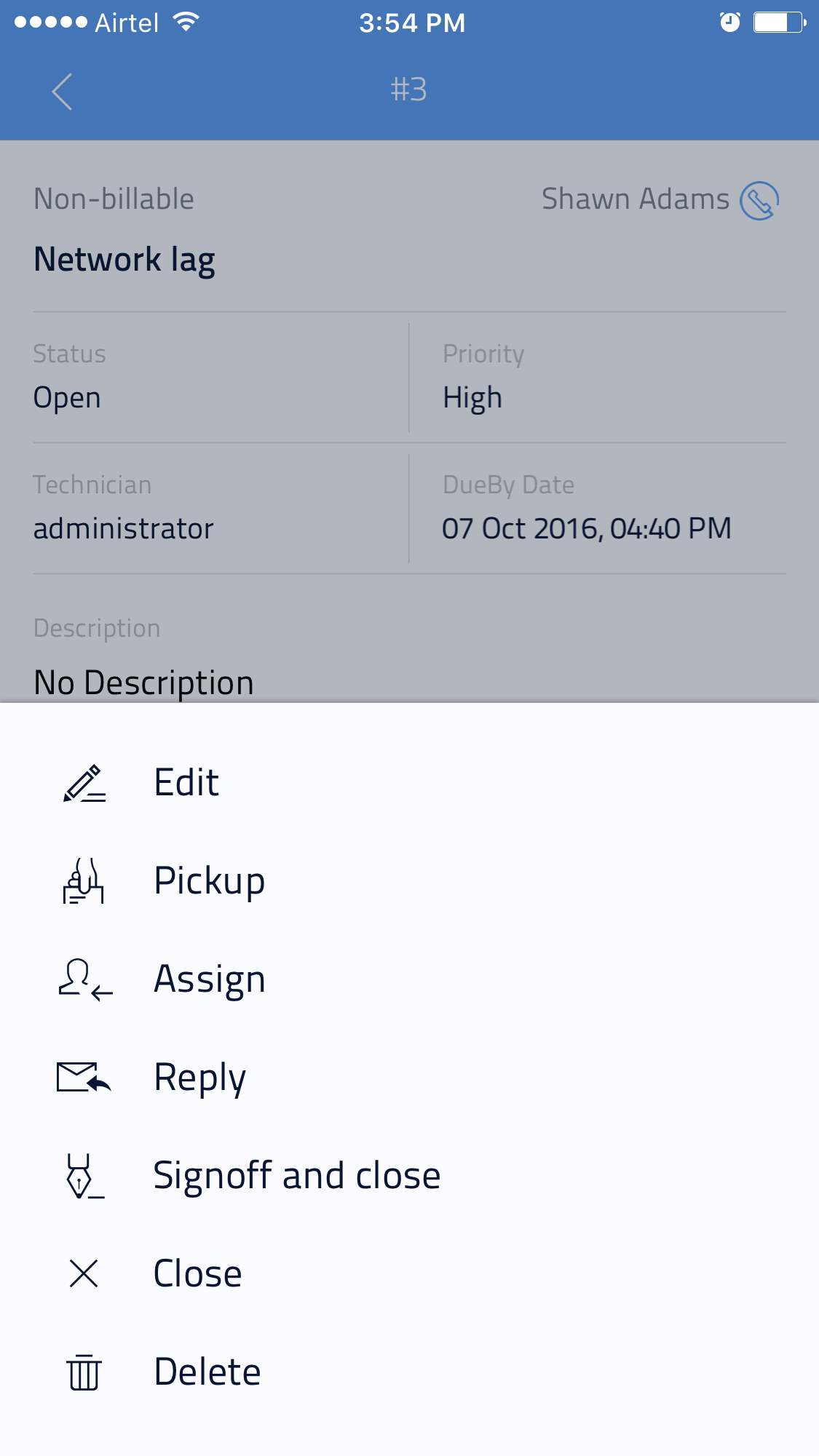Reply to this request
This screenshot has height=1456, width=819.
(x=199, y=1078)
